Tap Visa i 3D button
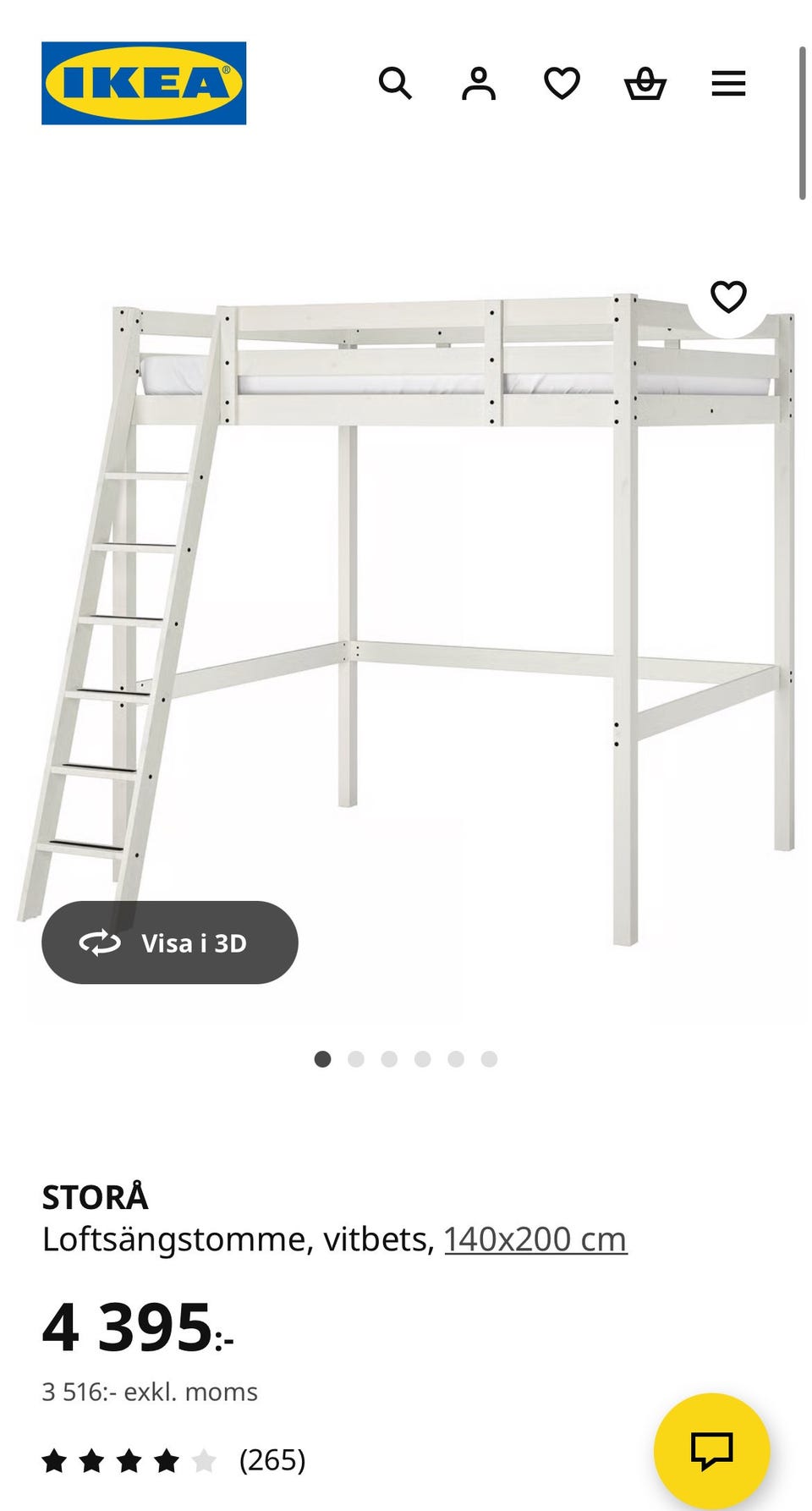The width and height of the screenshot is (812, 1511). [170, 942]
